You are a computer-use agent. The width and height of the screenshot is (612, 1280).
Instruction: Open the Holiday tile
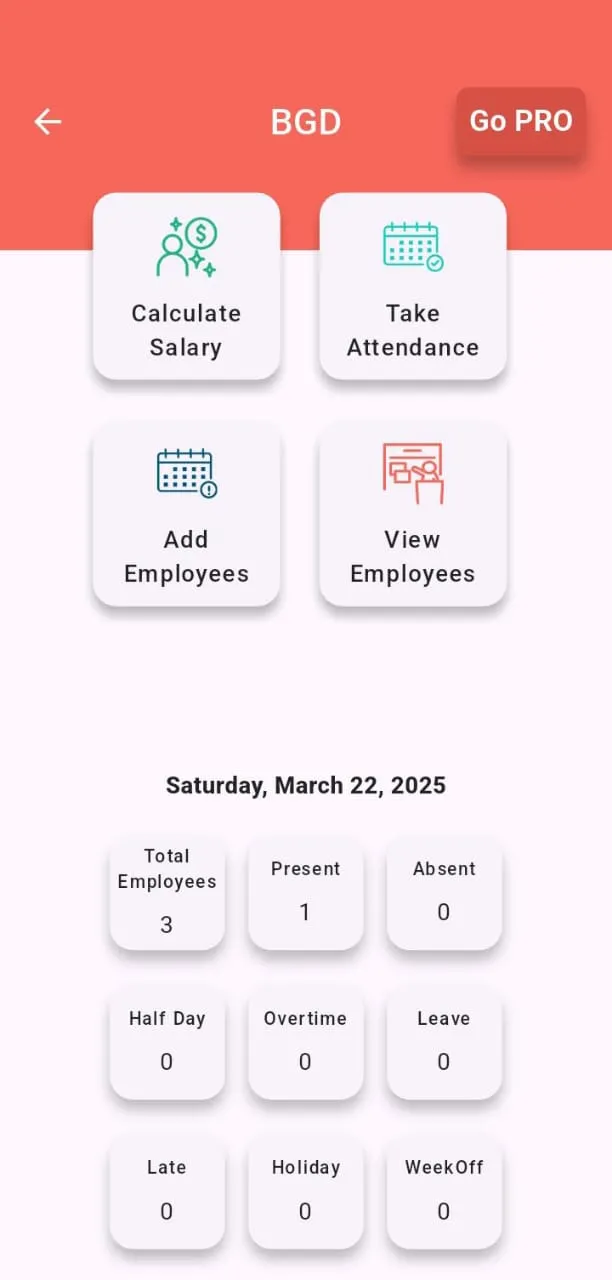click(x=306, y=1192)
